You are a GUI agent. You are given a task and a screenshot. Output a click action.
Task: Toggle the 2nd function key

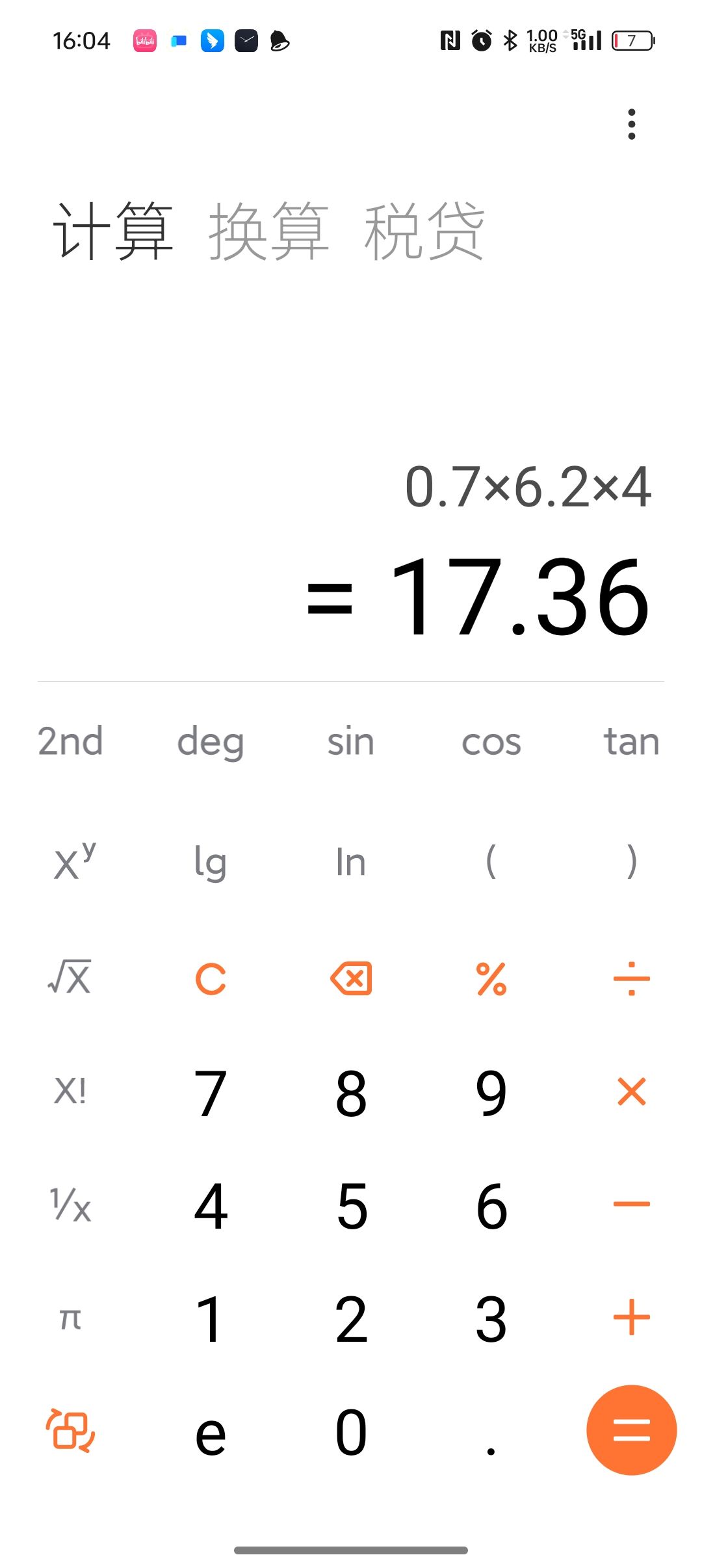(x=70, y=741)
